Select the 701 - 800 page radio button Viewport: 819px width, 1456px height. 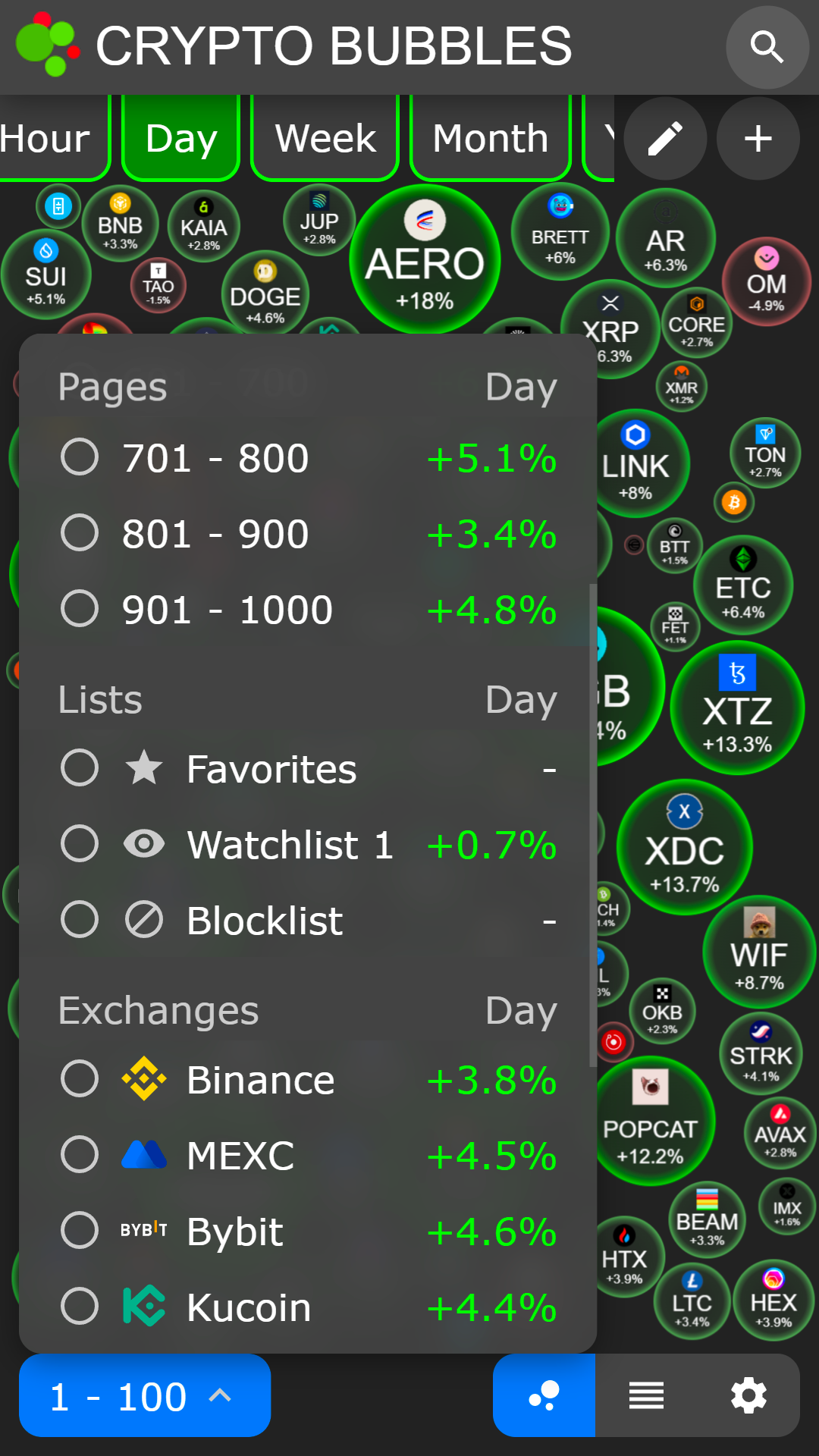[x=79, y=457]
